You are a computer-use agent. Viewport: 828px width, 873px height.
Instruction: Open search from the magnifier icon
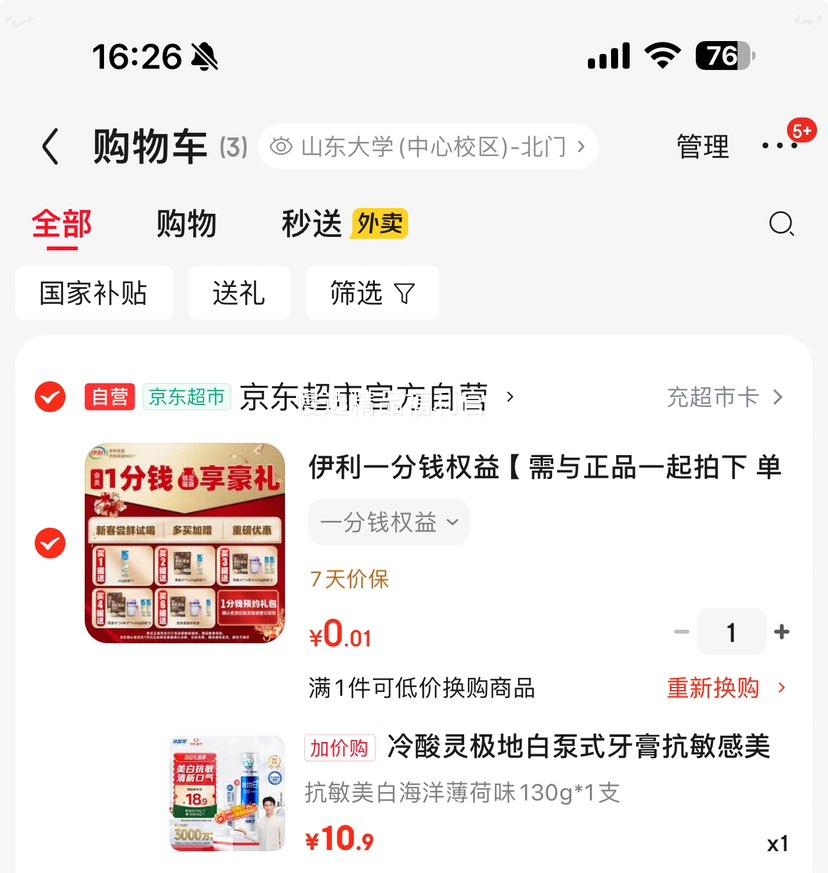click(x=781, y=223)
